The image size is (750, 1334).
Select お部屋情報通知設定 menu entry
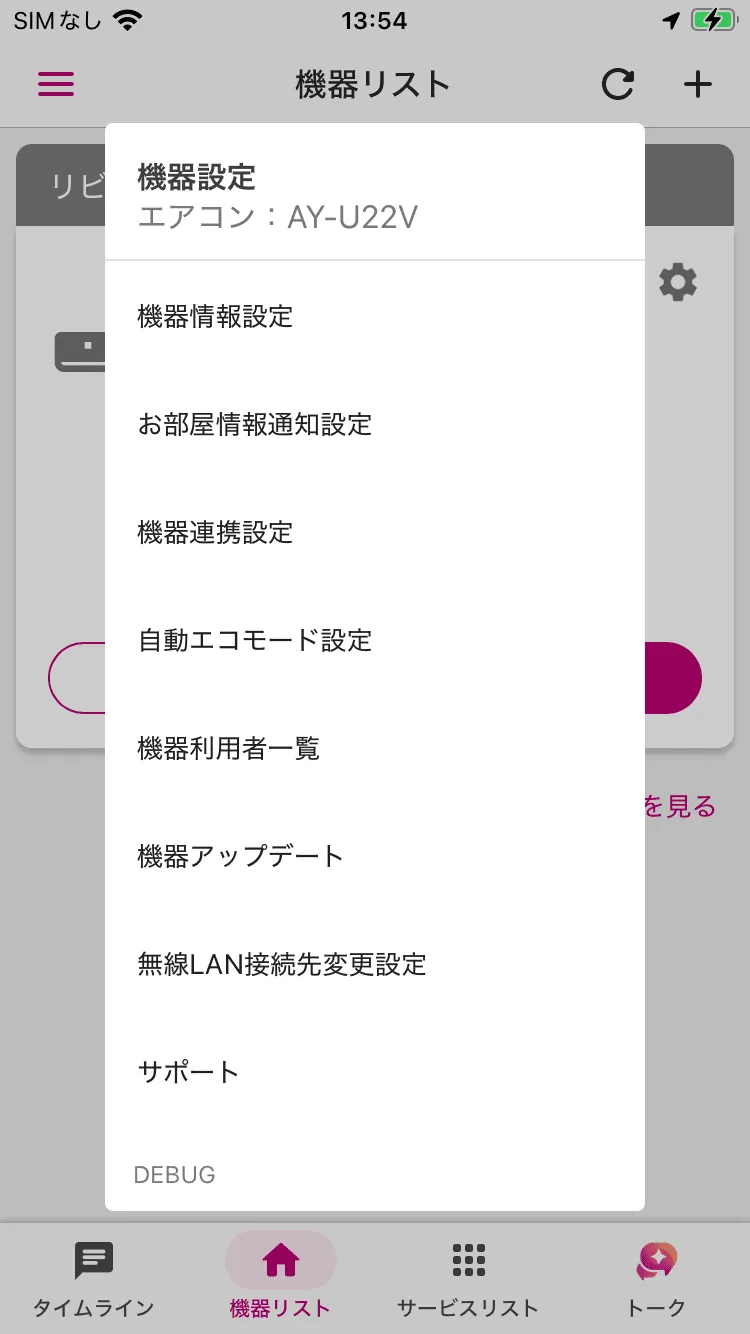pos(254,424)
